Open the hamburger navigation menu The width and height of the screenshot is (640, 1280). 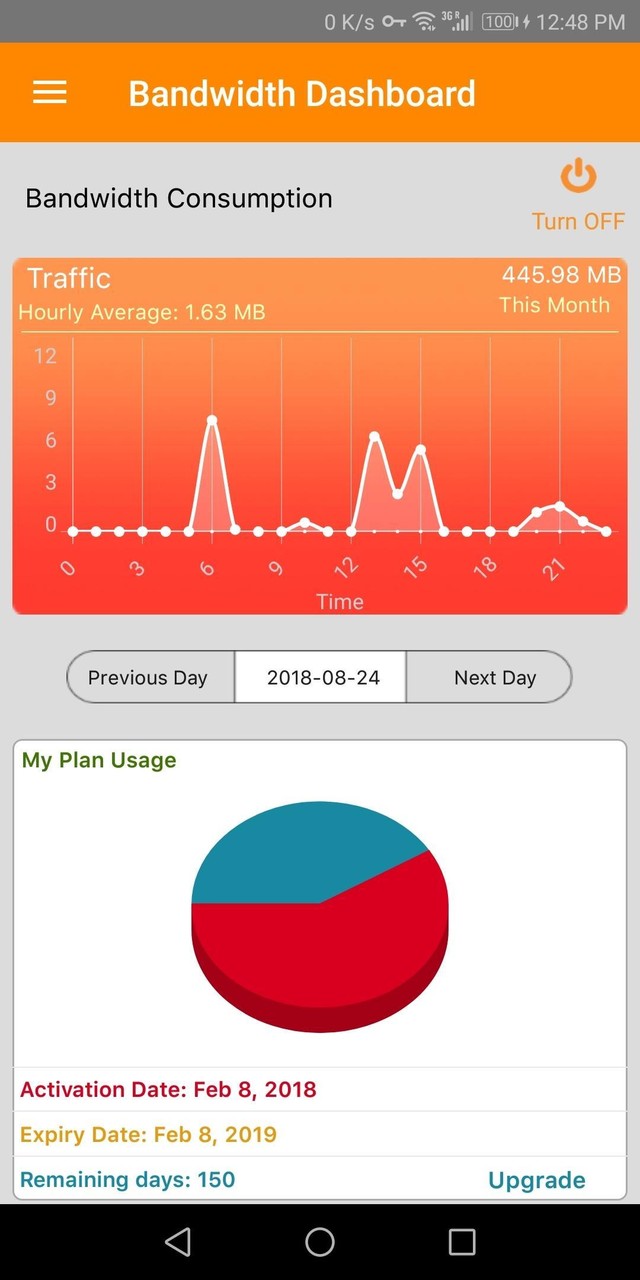[50, 93]
